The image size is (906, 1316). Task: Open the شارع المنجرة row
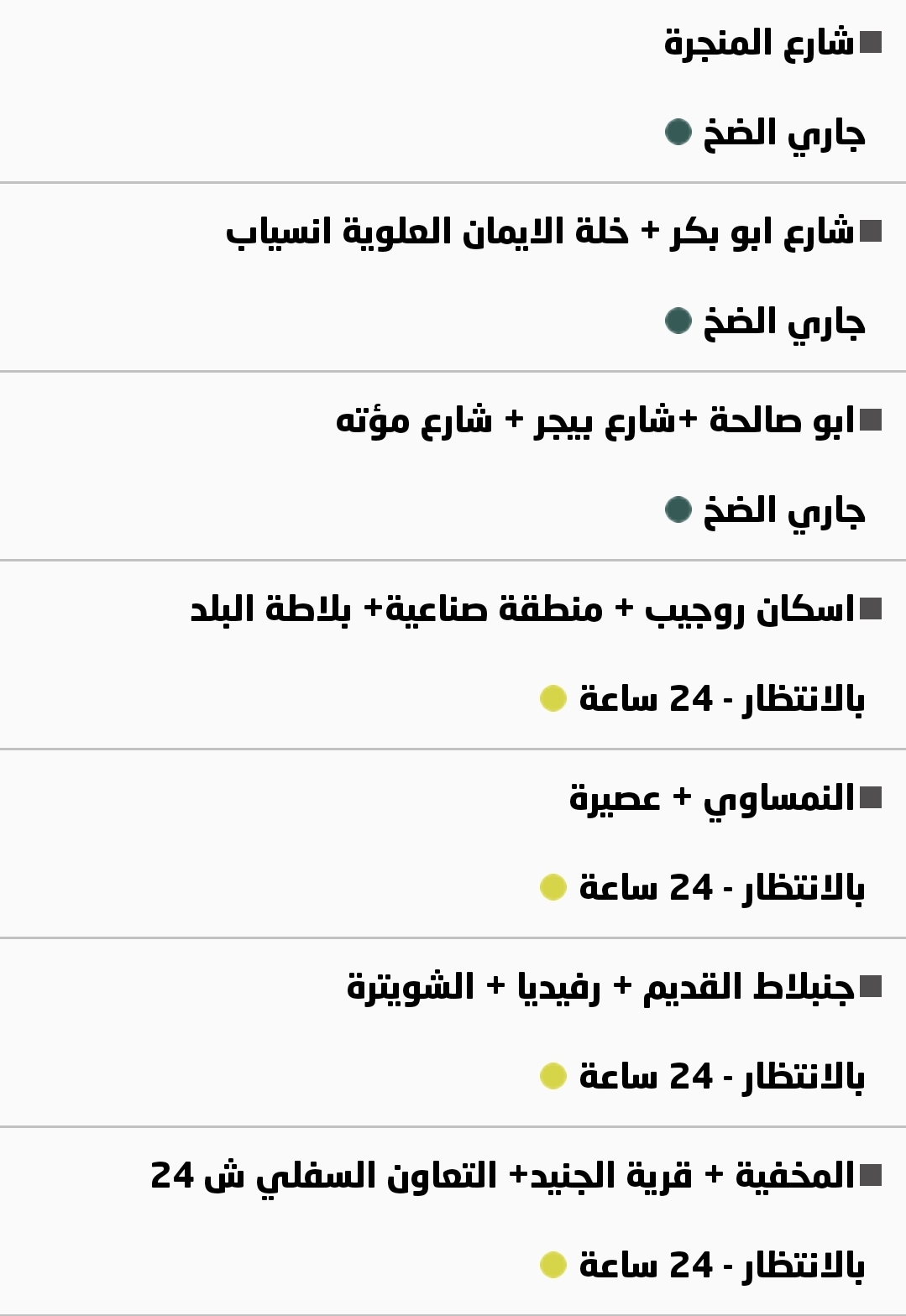(758, 43)
